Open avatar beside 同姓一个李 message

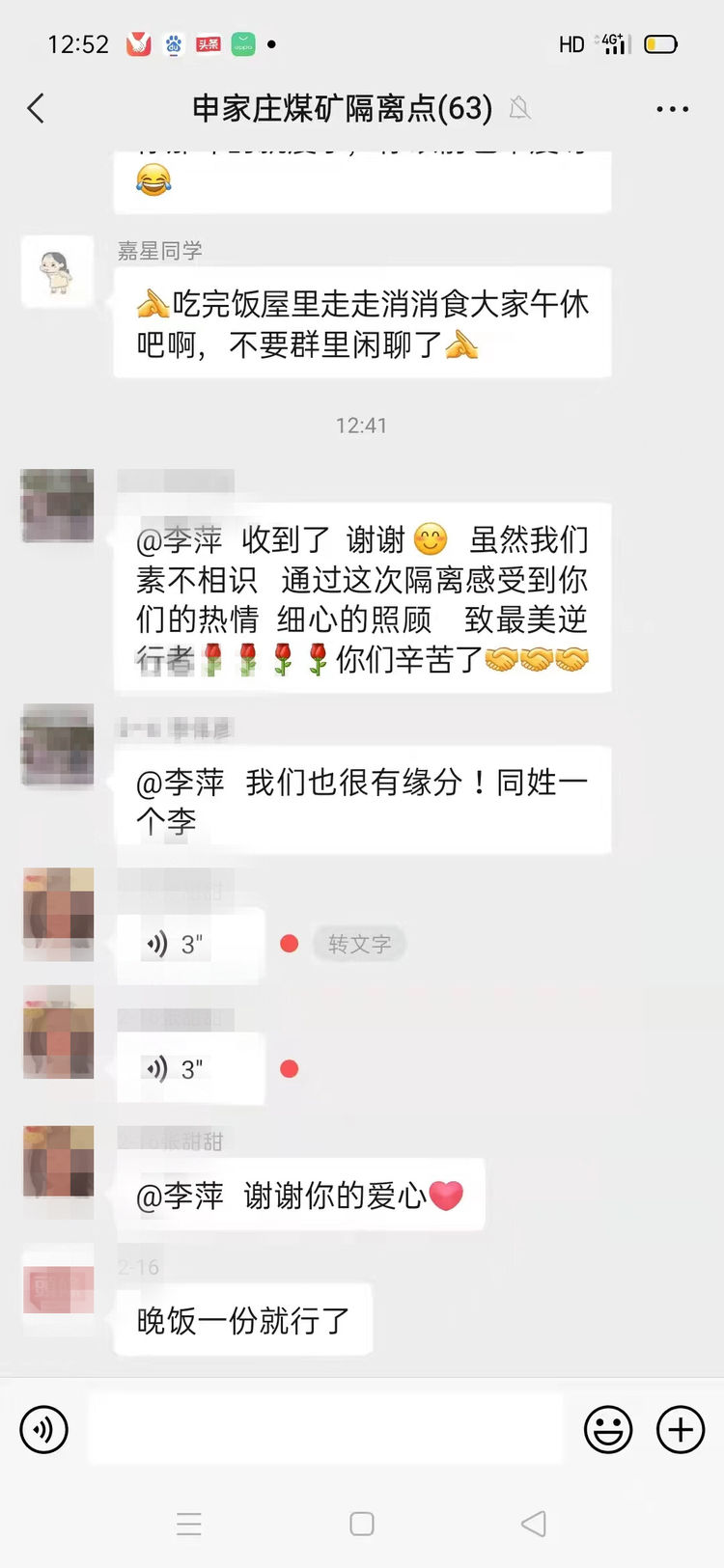[58, 746]
